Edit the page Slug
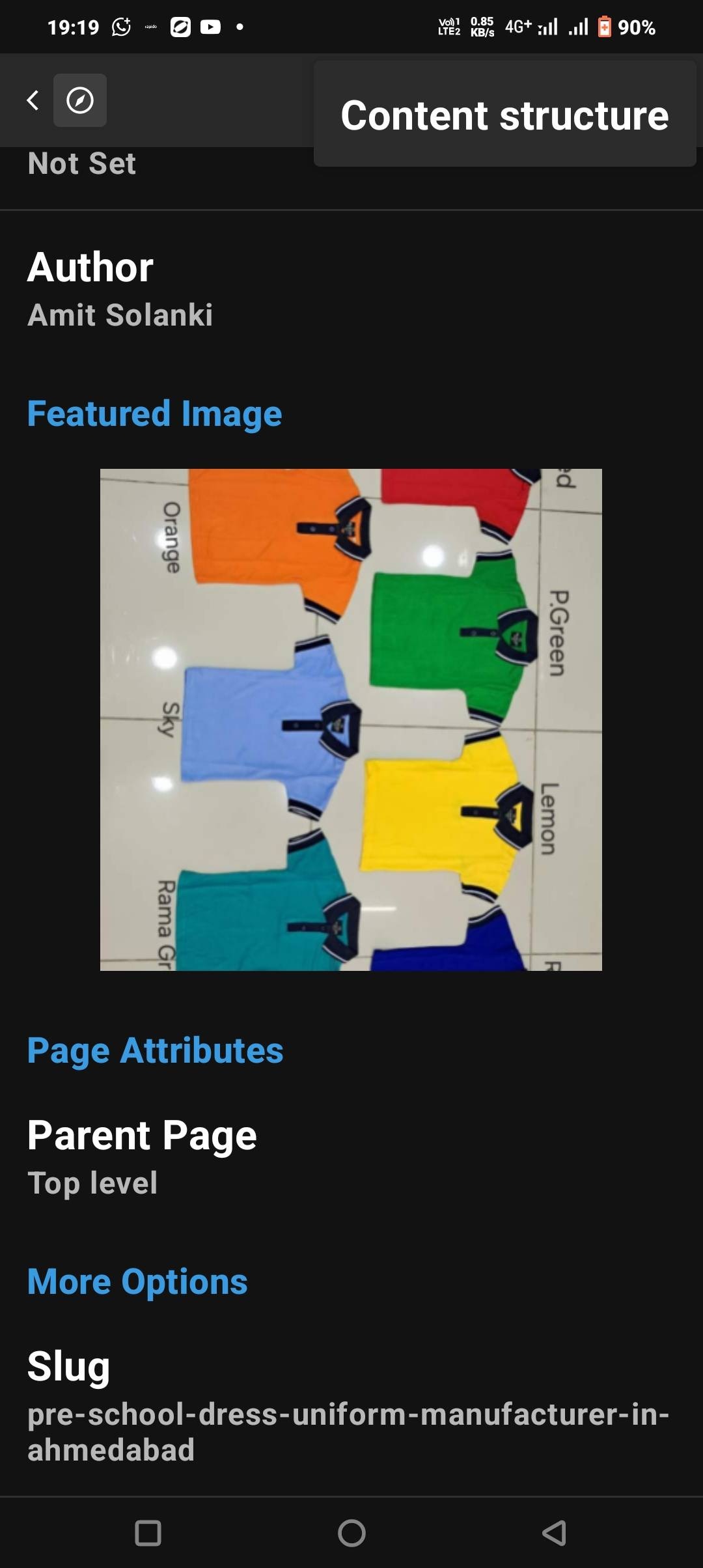Image resolution: width=703 pixels, height=1568 pixels. pos(348,1405)
